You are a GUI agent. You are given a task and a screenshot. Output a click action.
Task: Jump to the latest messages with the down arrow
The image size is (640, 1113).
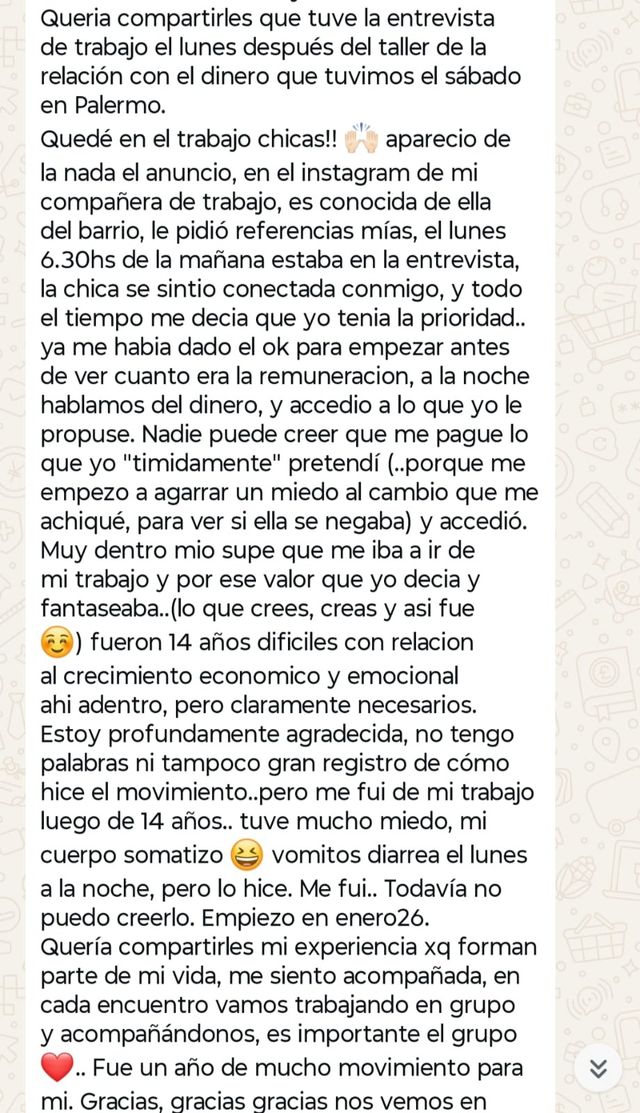(x=598, y=1068)
